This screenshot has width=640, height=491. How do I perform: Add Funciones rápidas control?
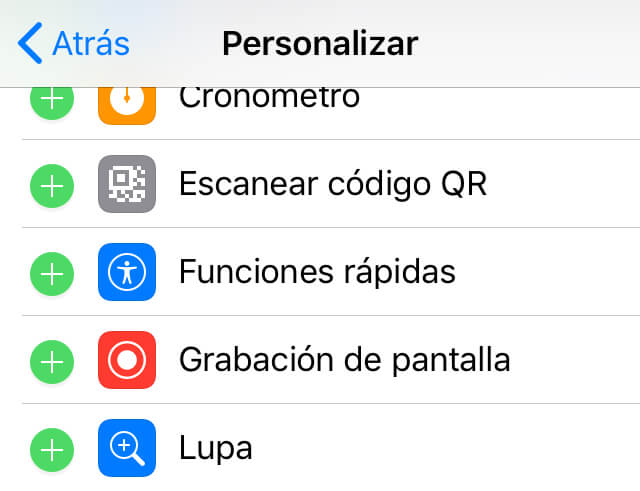tap(52, 272)
